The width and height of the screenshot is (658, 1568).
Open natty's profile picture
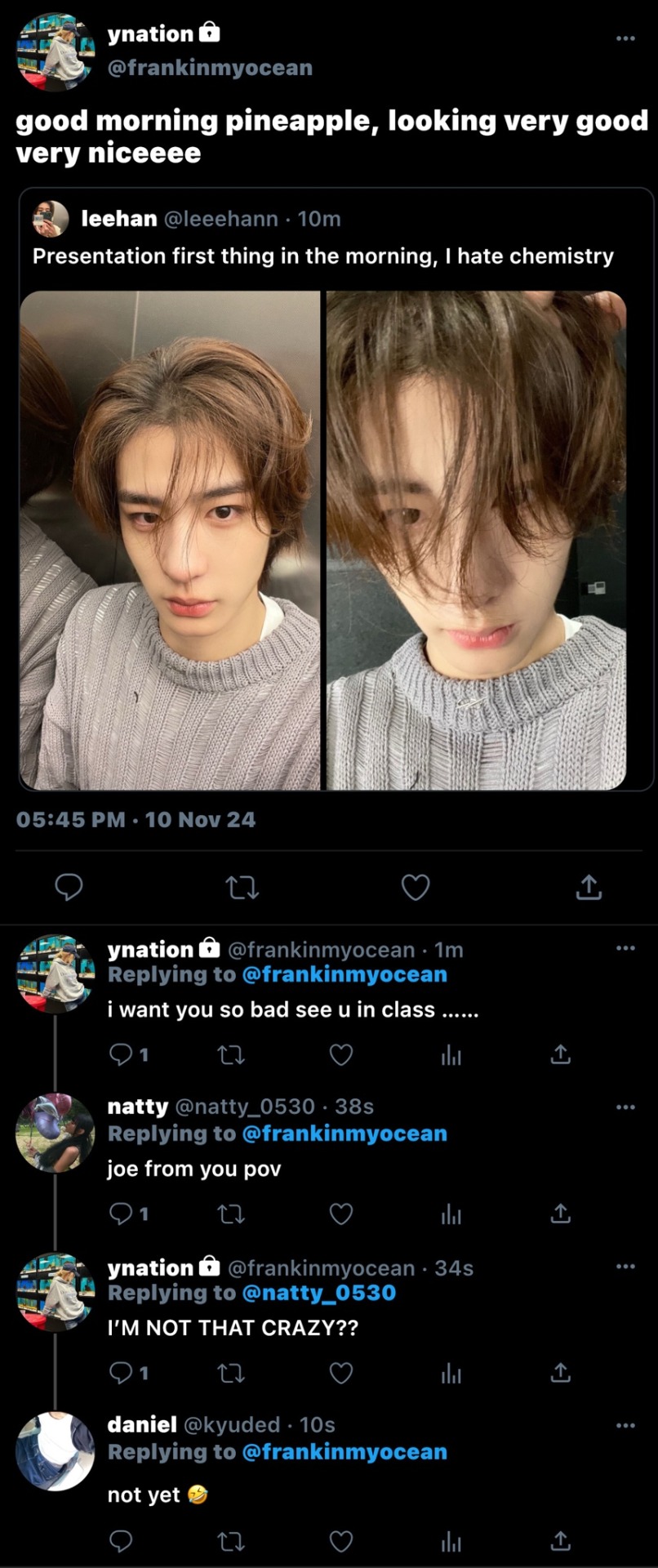pos(55,1133)
